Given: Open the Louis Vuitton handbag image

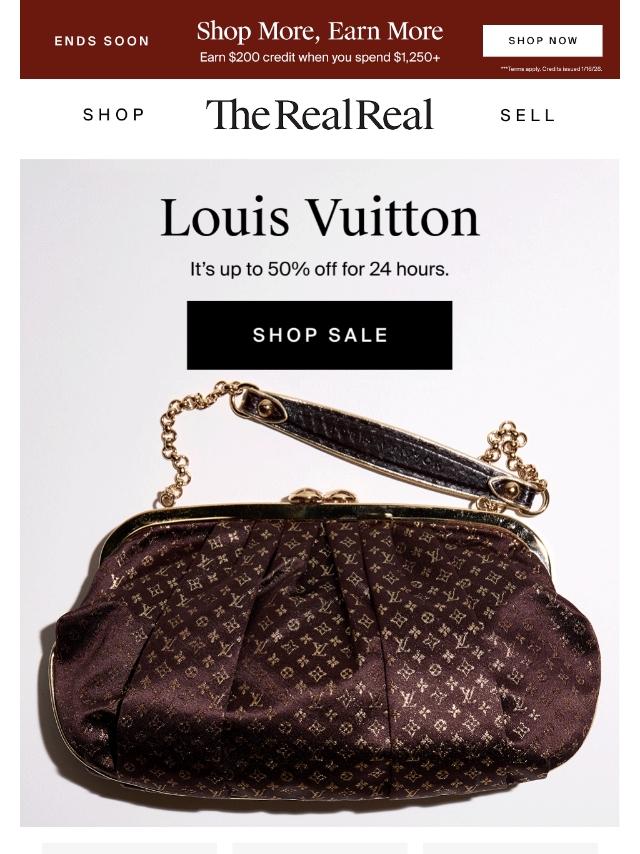Looking at the screenshot, I should [x=321, y=591].
